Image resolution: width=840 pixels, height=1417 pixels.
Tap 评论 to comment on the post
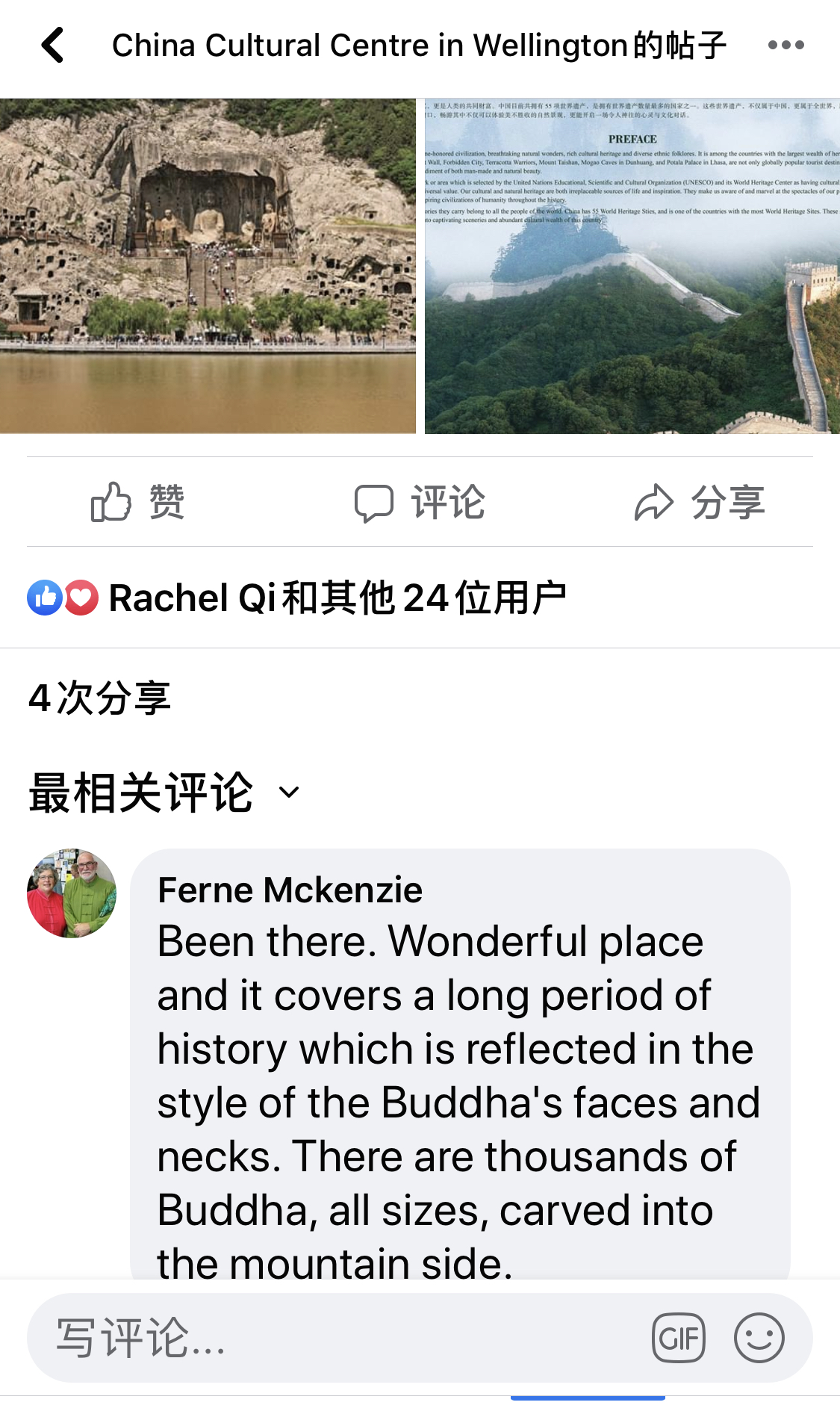[x=420, y=502]
